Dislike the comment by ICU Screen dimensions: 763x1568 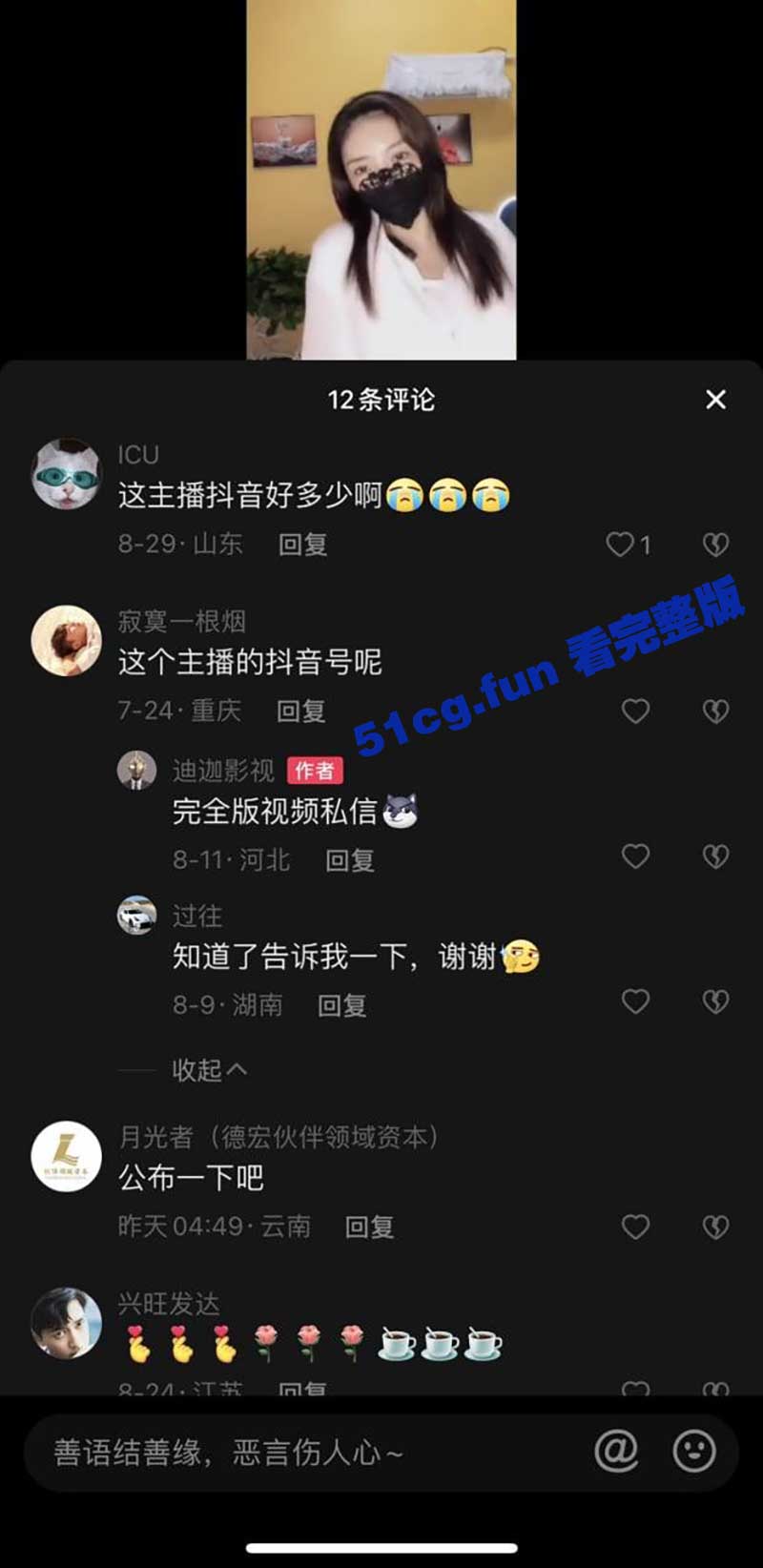715,545
